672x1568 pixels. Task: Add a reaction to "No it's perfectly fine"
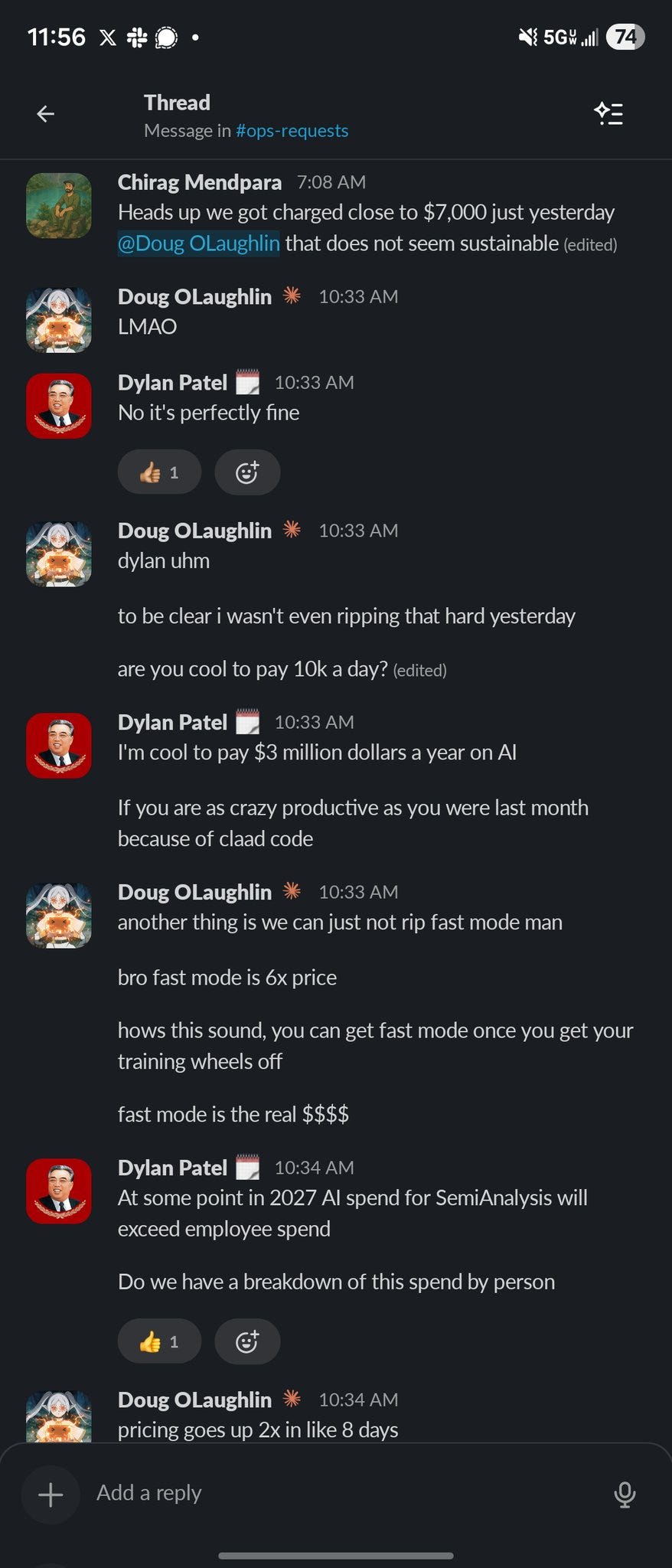247,472
